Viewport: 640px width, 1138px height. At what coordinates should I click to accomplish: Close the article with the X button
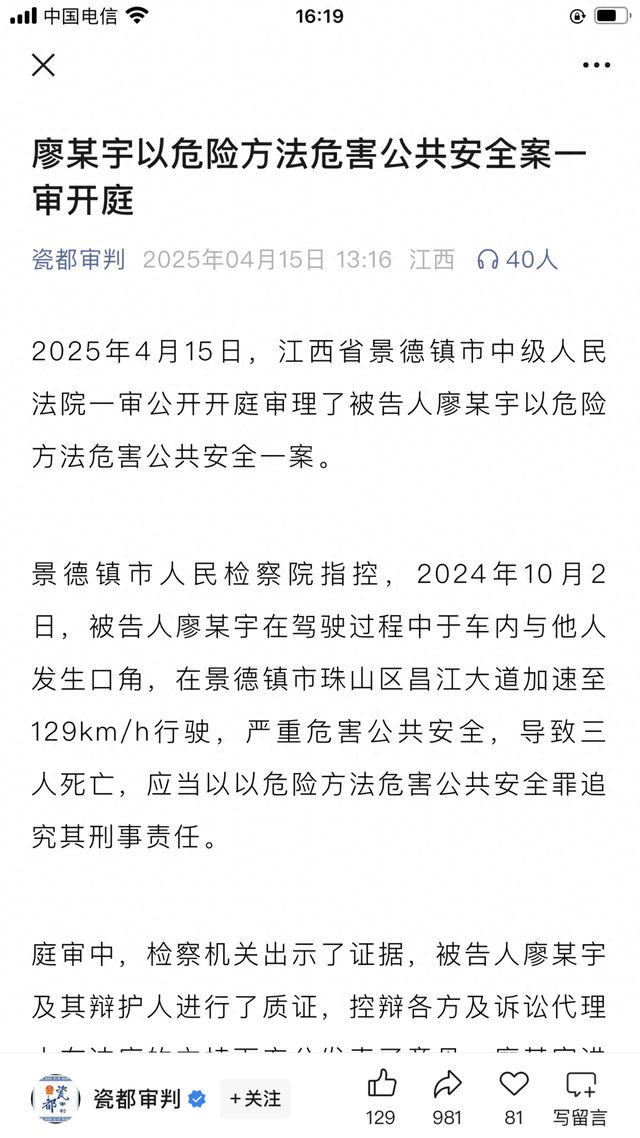(44, 65)
